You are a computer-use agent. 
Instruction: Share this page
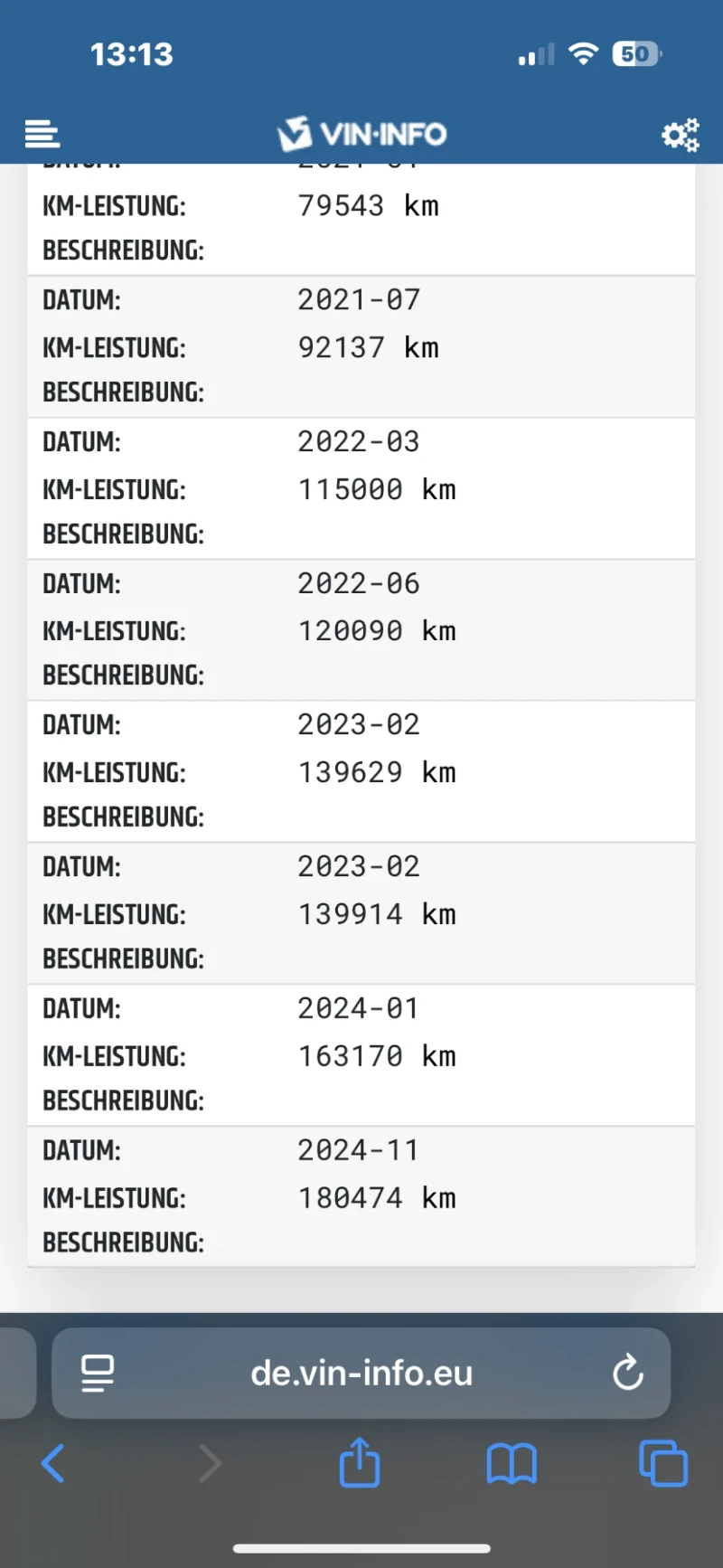tap(360, 1462)
